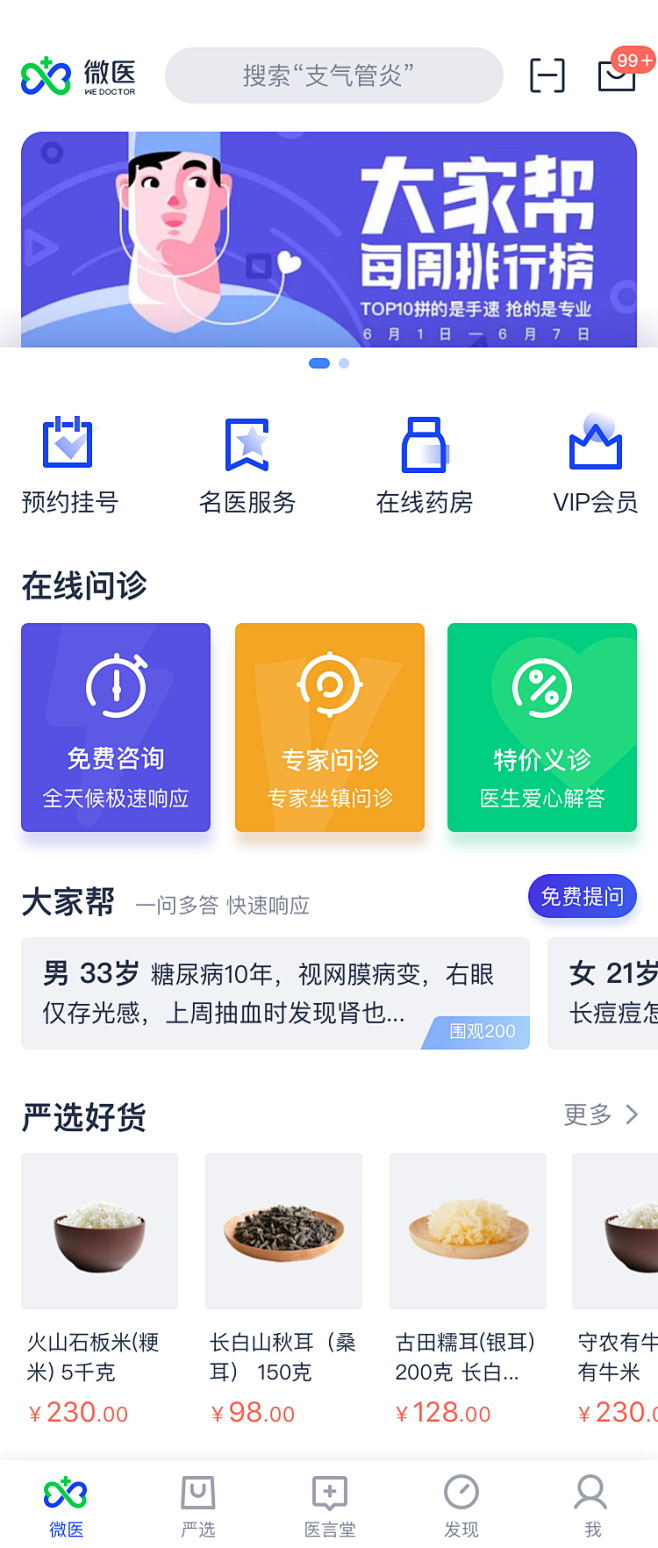This screenshot has height=1548, width=658.
Task: Select the 免费咨询 consultation card
Action: click(116, 727)
